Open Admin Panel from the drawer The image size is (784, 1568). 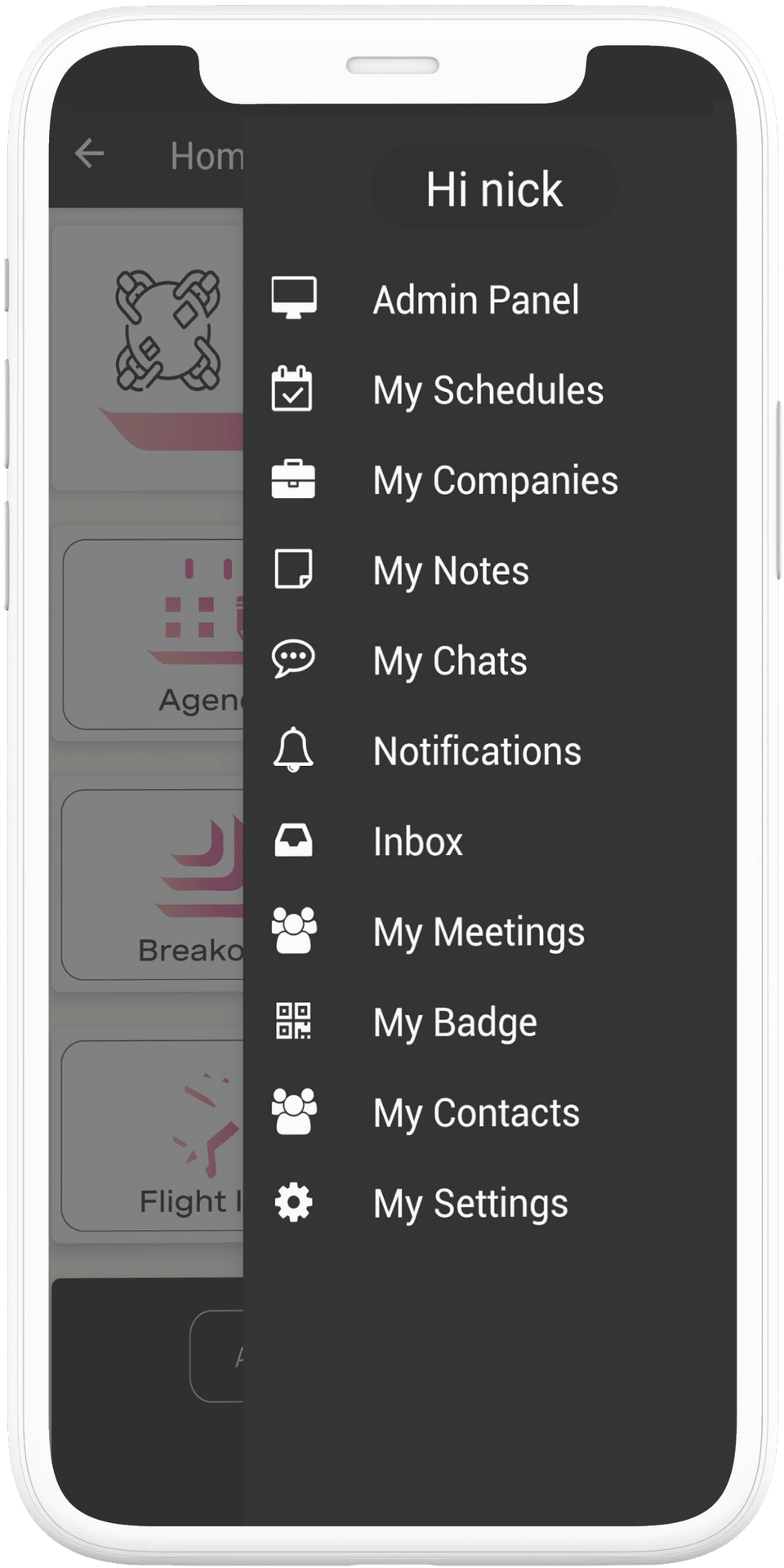coord(475,300)
